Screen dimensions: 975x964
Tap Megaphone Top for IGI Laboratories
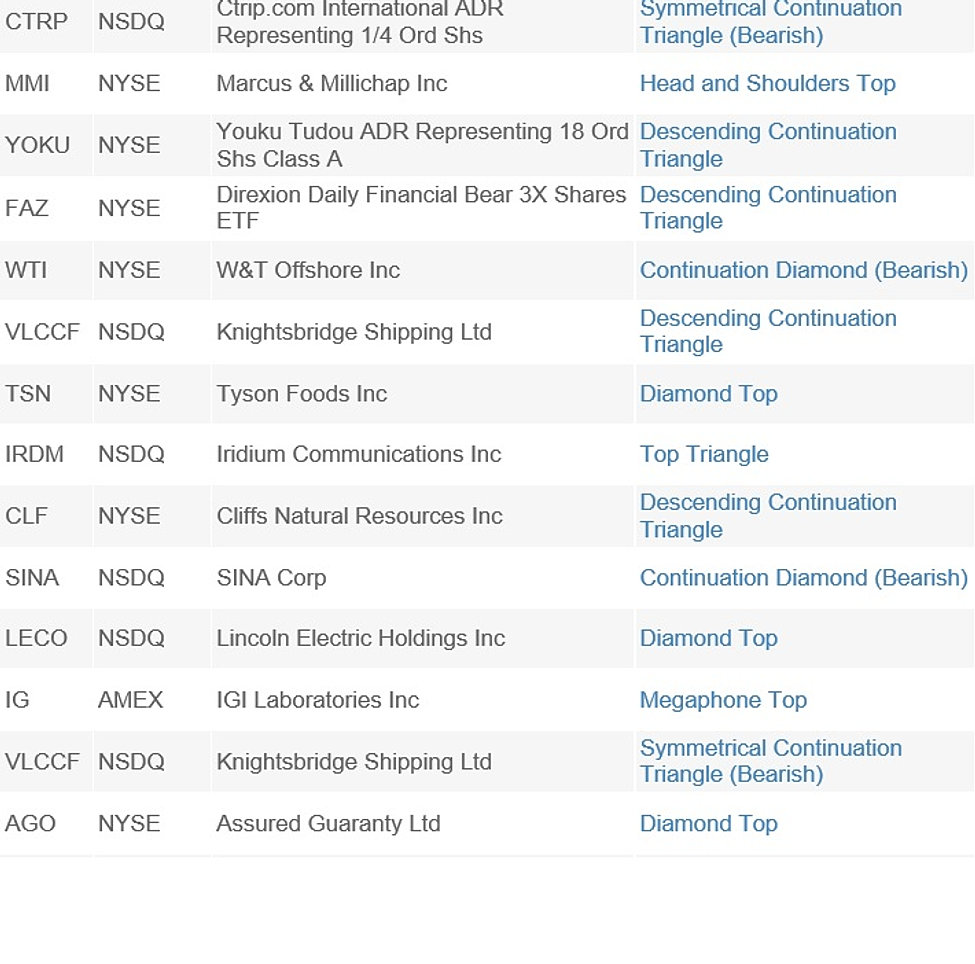point(723,700)
